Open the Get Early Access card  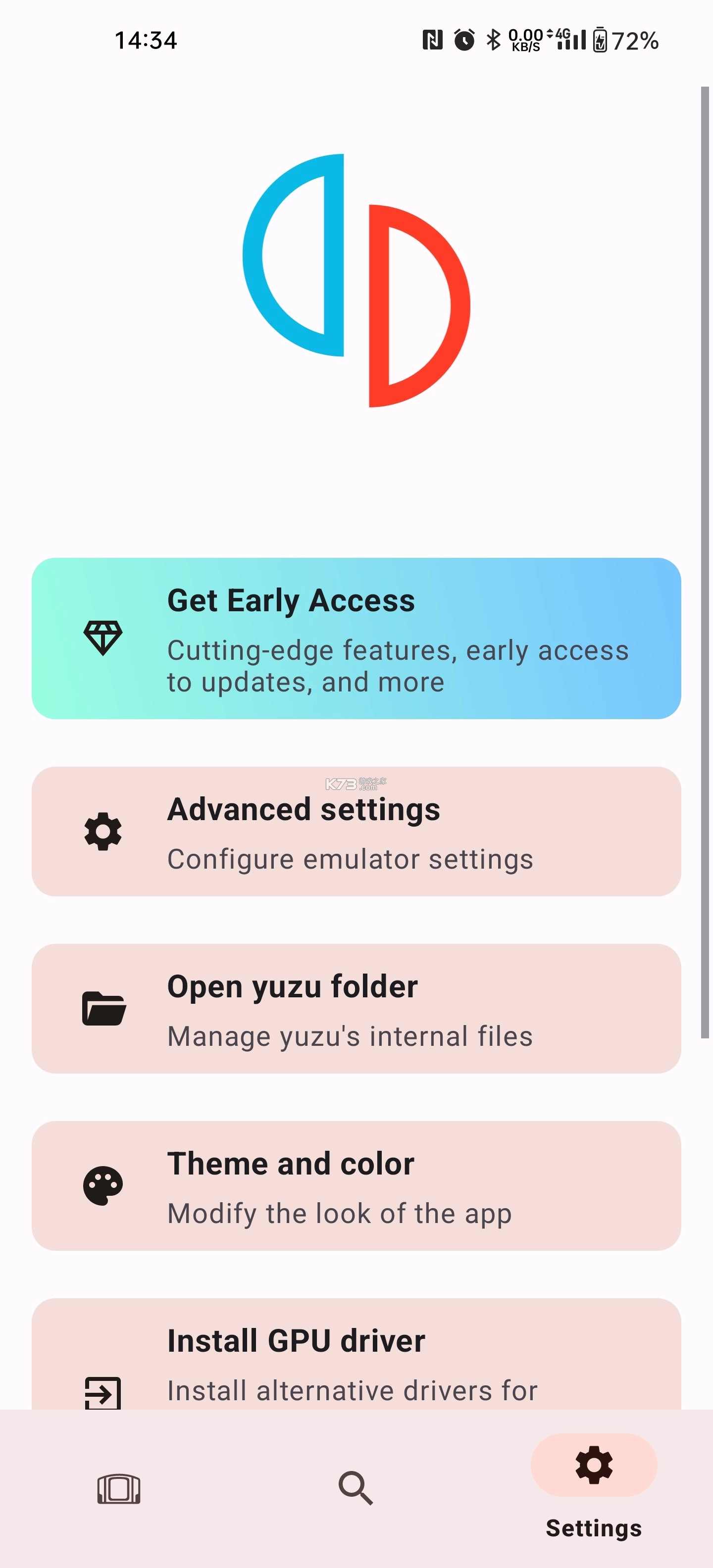pos(356,638)
